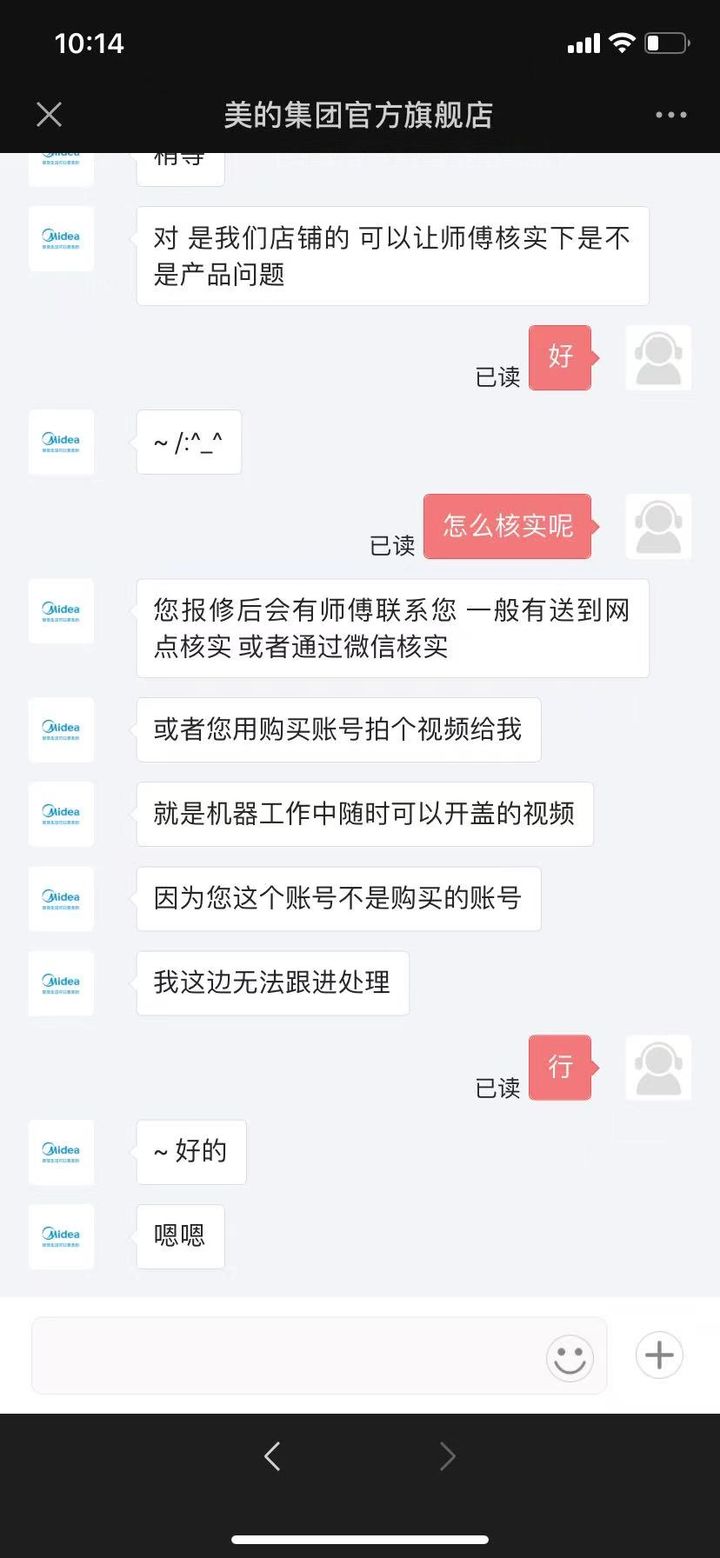Open your own avatar beside the 行 message
The image size is (720, 1558).
point(657,1066)
